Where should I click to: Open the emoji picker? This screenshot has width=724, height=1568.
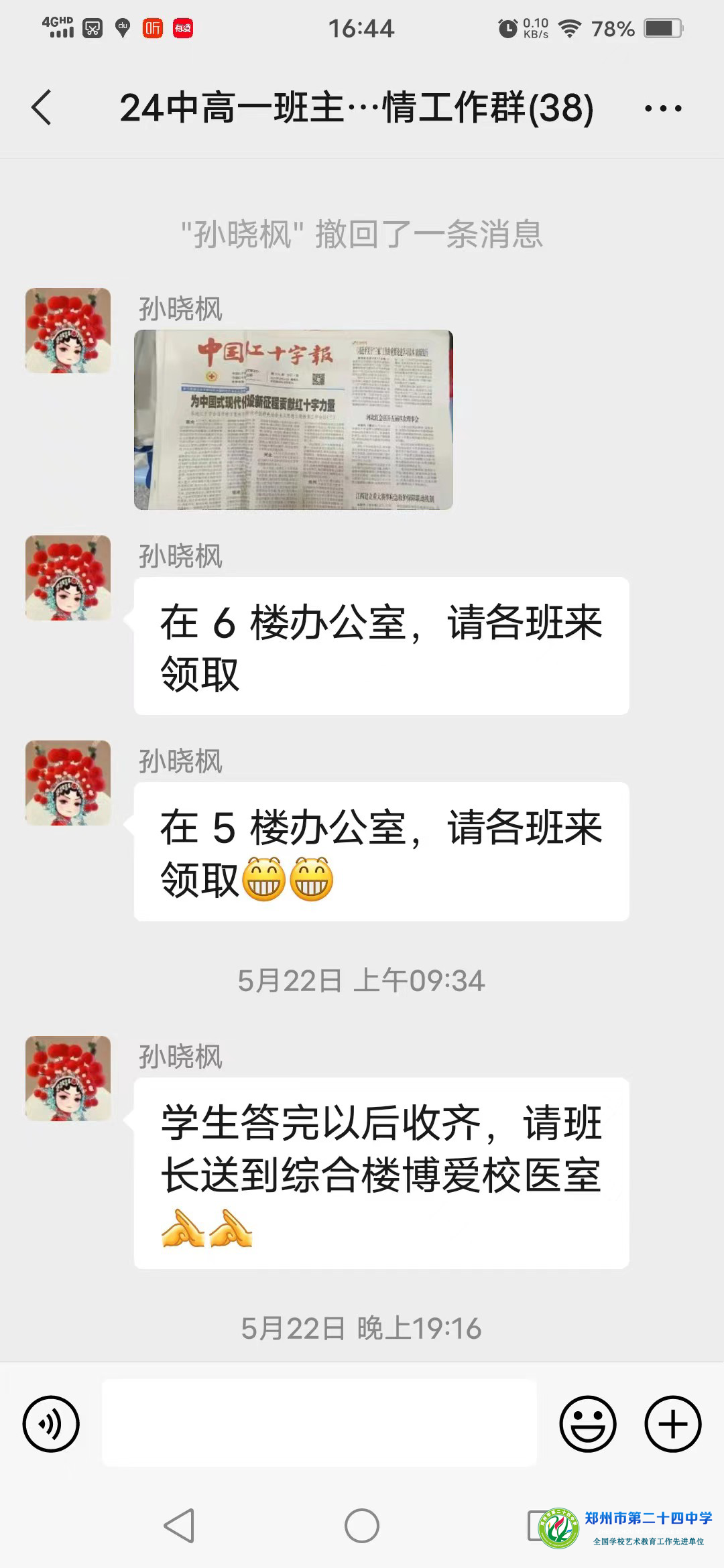click(588, 1424)
